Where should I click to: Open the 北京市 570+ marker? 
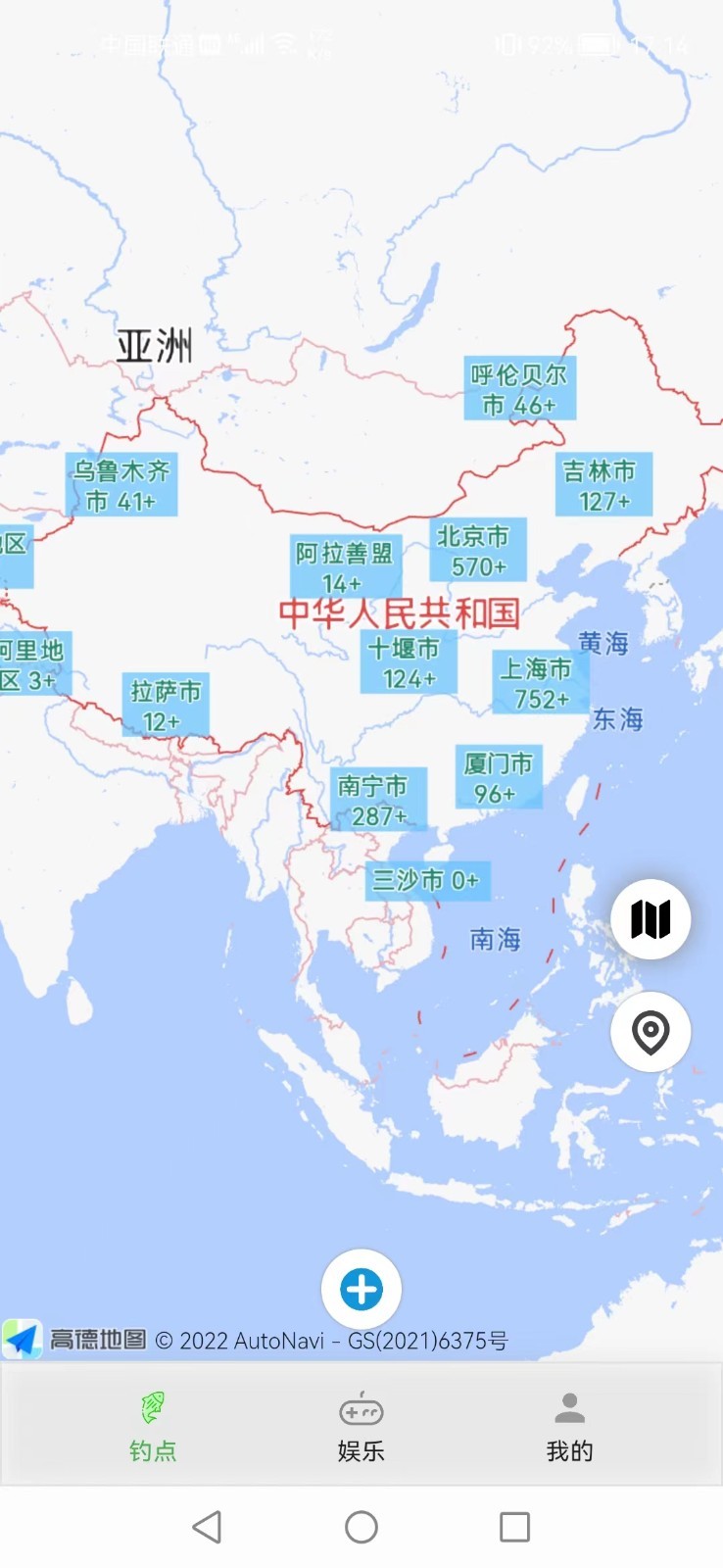(478, 551)
